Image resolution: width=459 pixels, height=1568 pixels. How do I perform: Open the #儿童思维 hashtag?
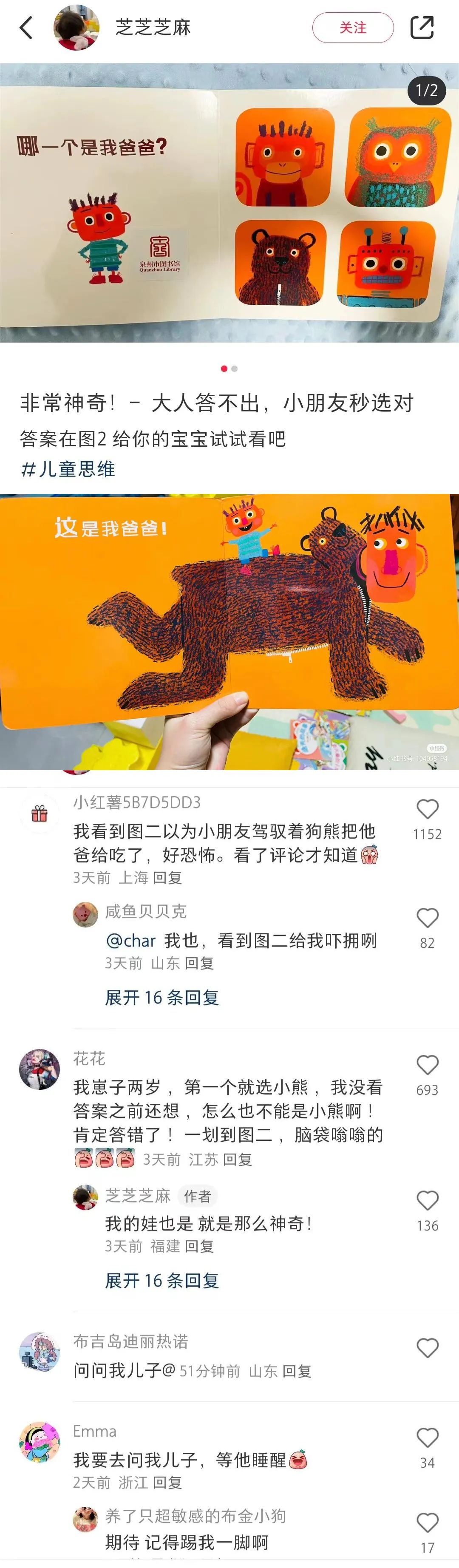point(68,469)
